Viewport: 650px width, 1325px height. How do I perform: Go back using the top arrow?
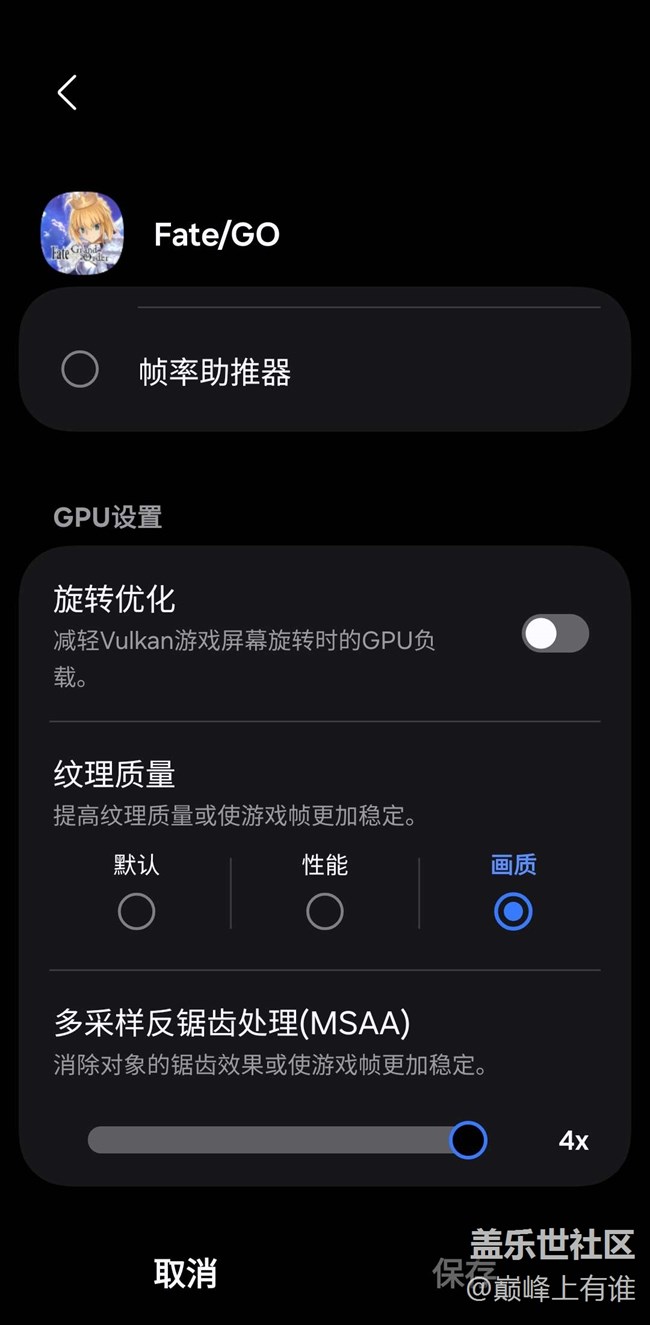(67, 93)
